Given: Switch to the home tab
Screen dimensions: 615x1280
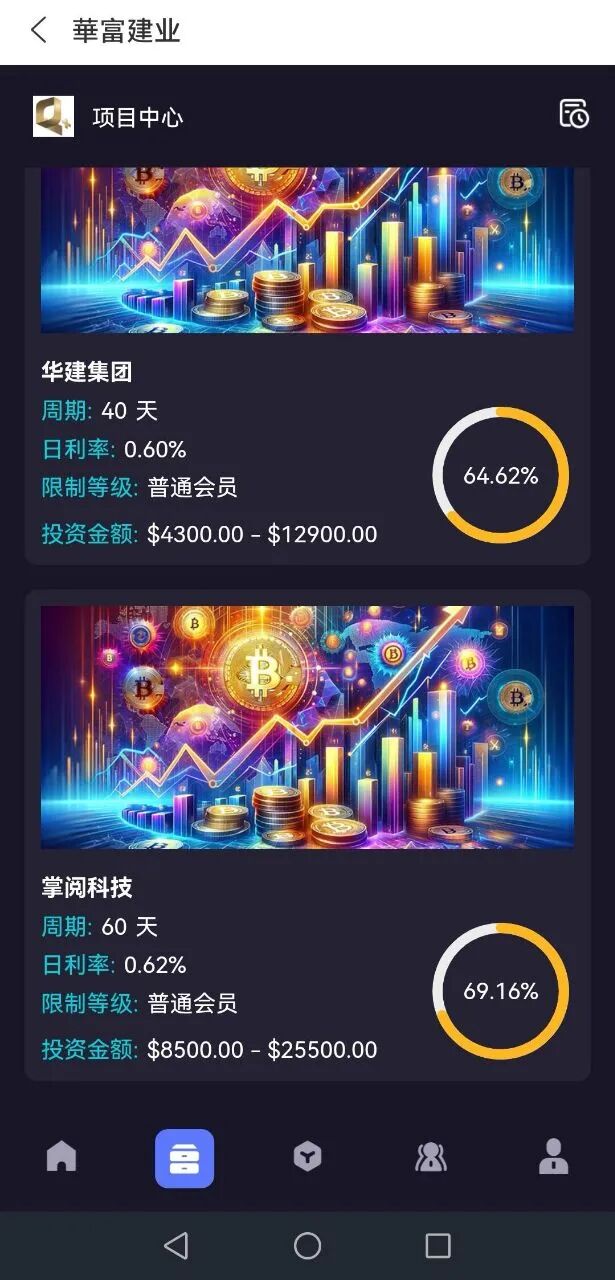Looking at the screenshot, I should pos(62,1157).
